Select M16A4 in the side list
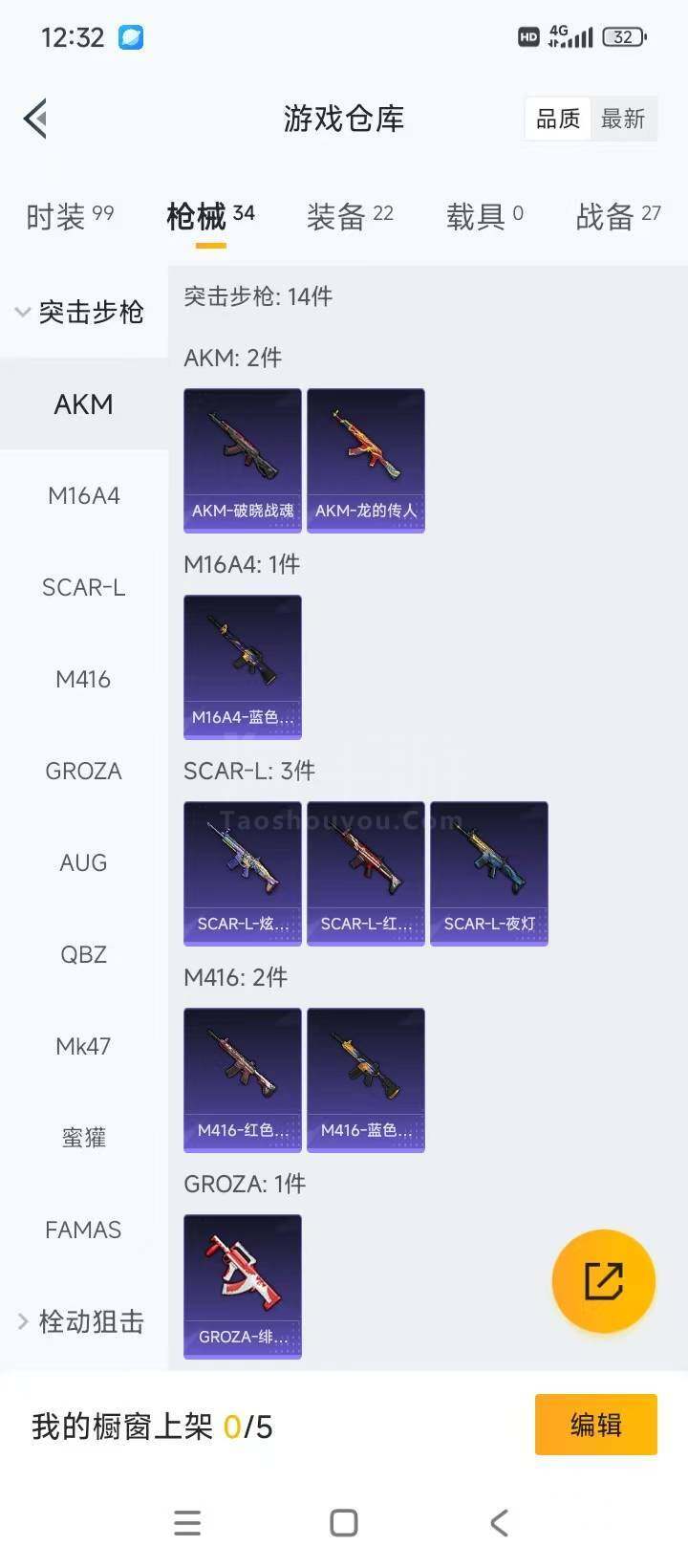The width and height of the screenshot is (688, 1568). pyautogui.click(x=84, y=495)
